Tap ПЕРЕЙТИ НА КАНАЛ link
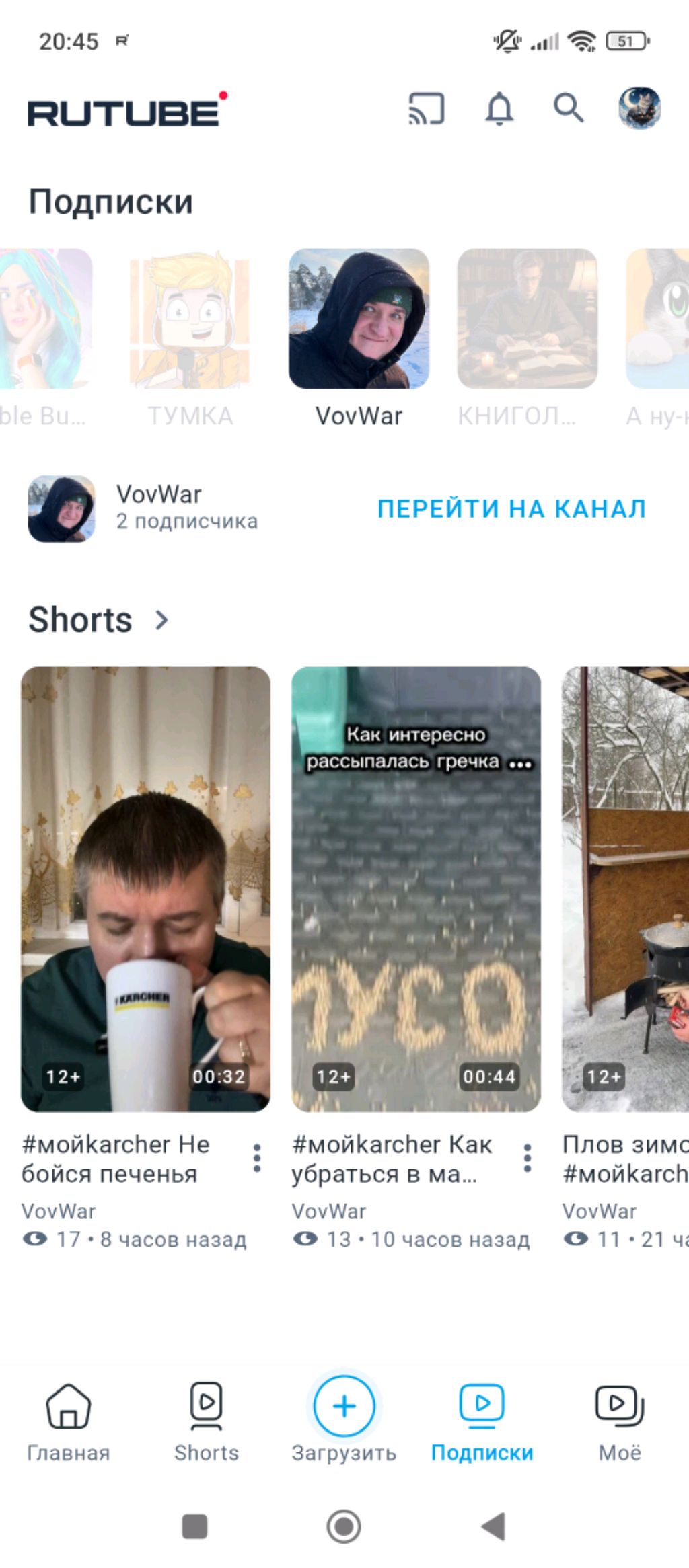This screenshot has height=1568, width=689. pyautogui.click(x=511, y=509)
